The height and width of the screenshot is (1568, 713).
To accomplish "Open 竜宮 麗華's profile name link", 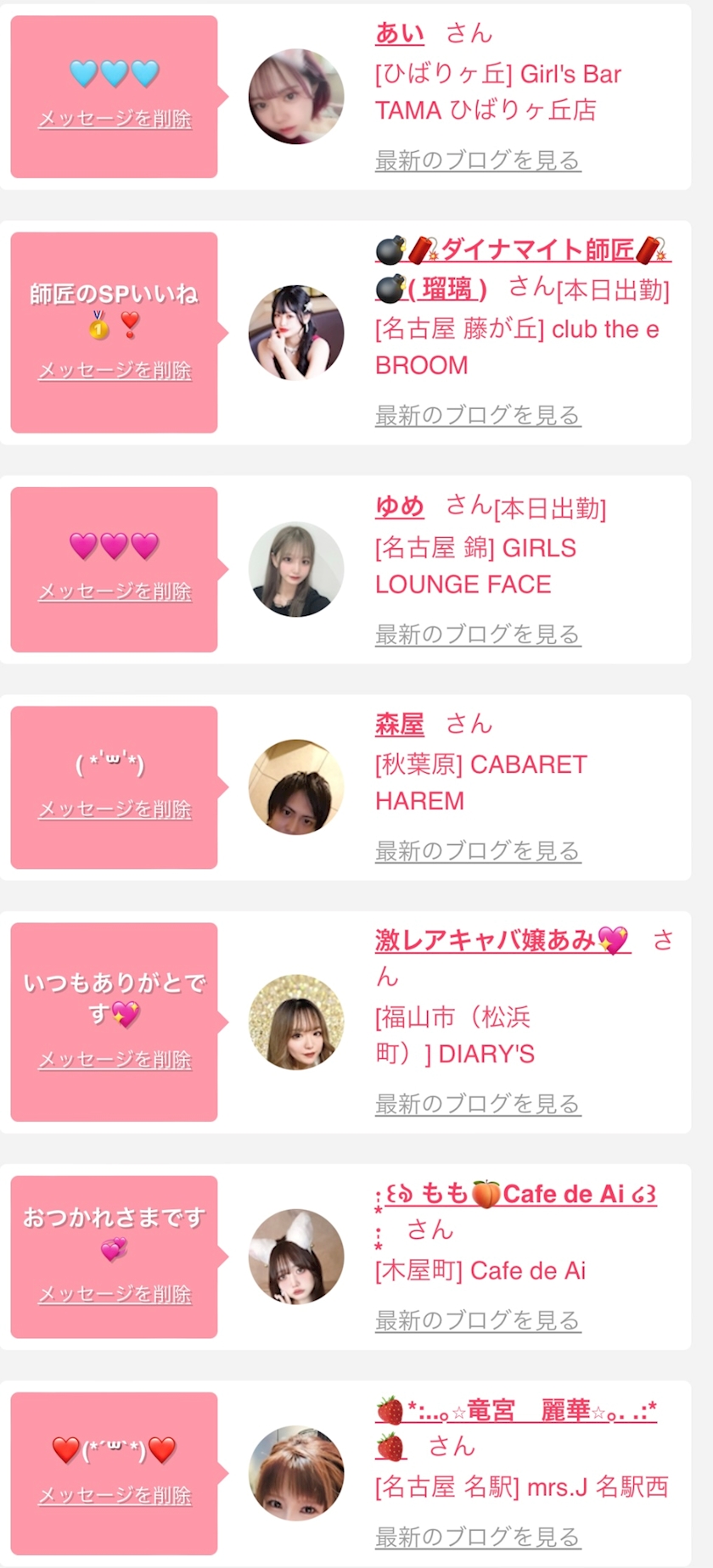I will click(x=516, y=1411).
